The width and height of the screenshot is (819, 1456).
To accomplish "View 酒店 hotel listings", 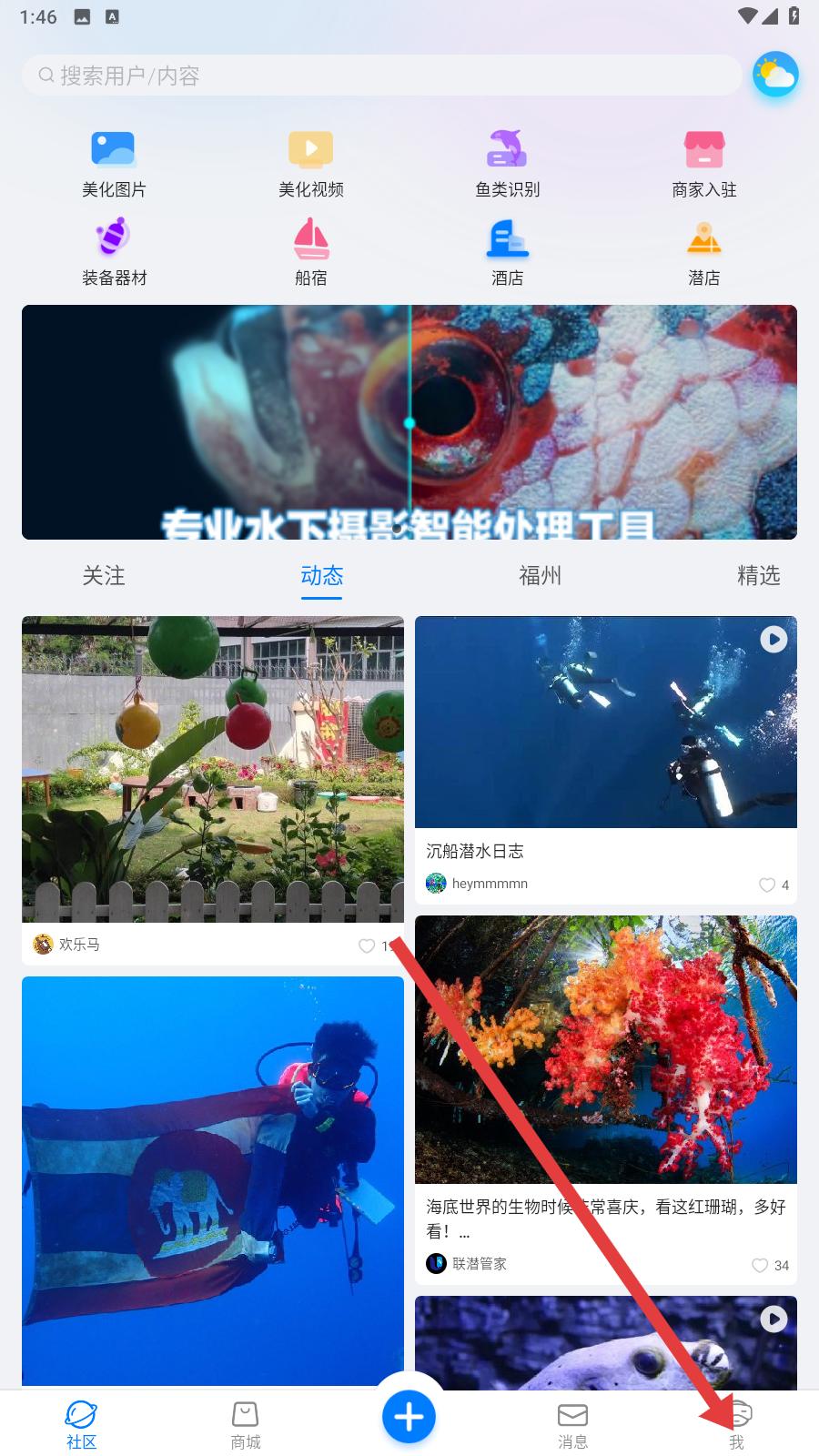I will tap(506, 250).
